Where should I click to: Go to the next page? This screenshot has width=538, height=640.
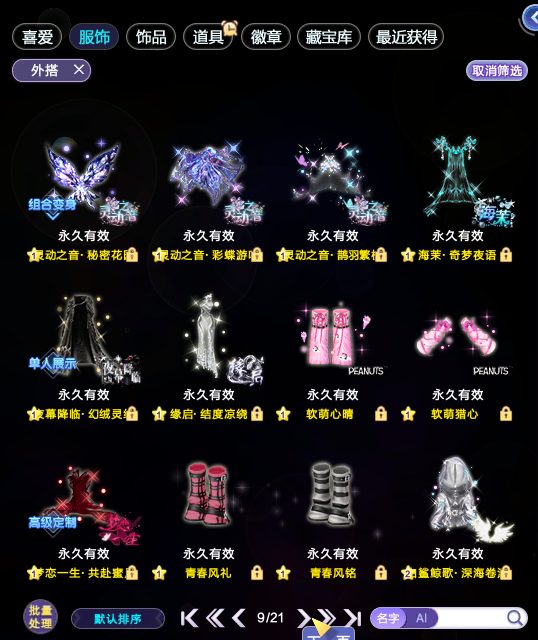(303, 618)
